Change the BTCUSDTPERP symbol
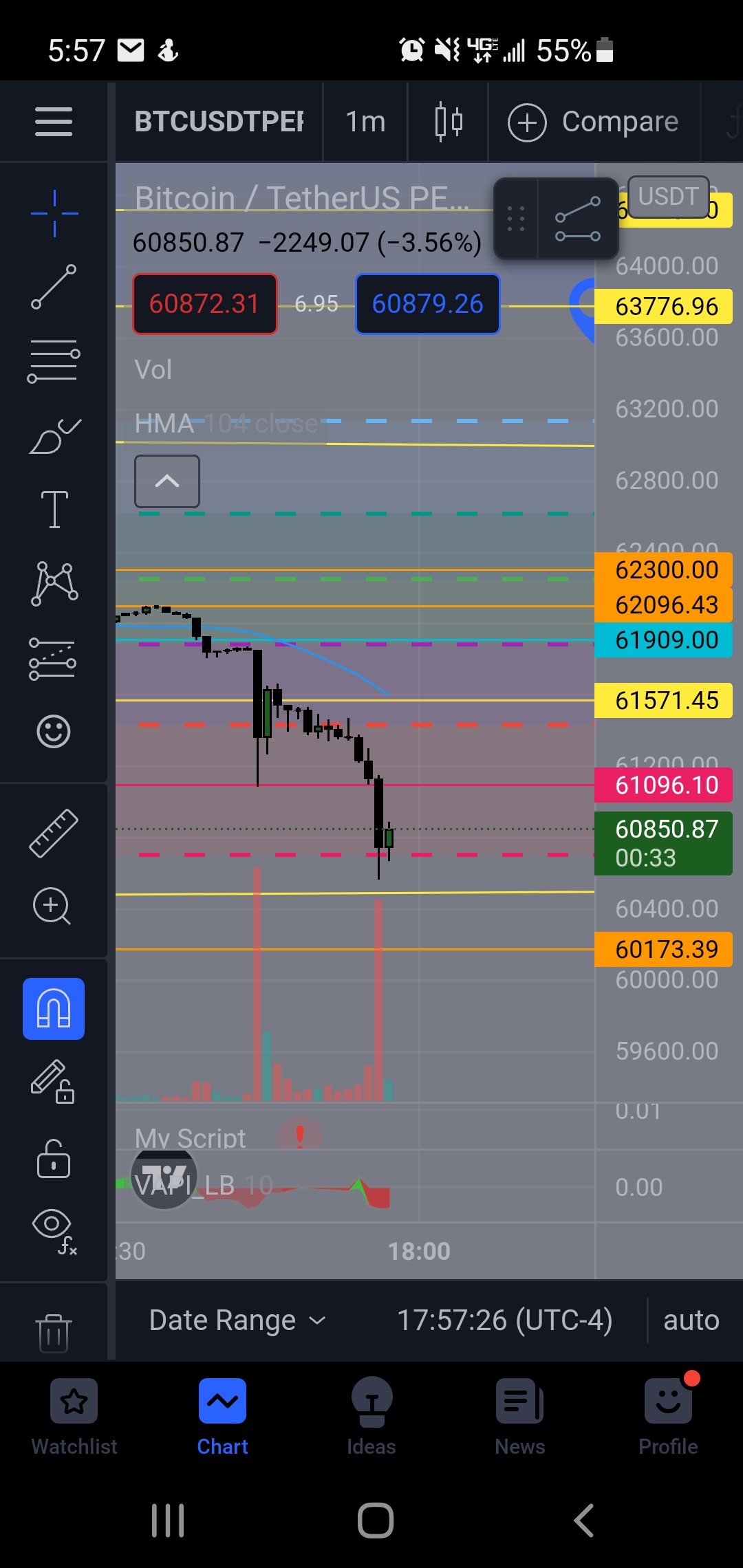The height and width of the screenshot is (1568, 743). (219, 122)
